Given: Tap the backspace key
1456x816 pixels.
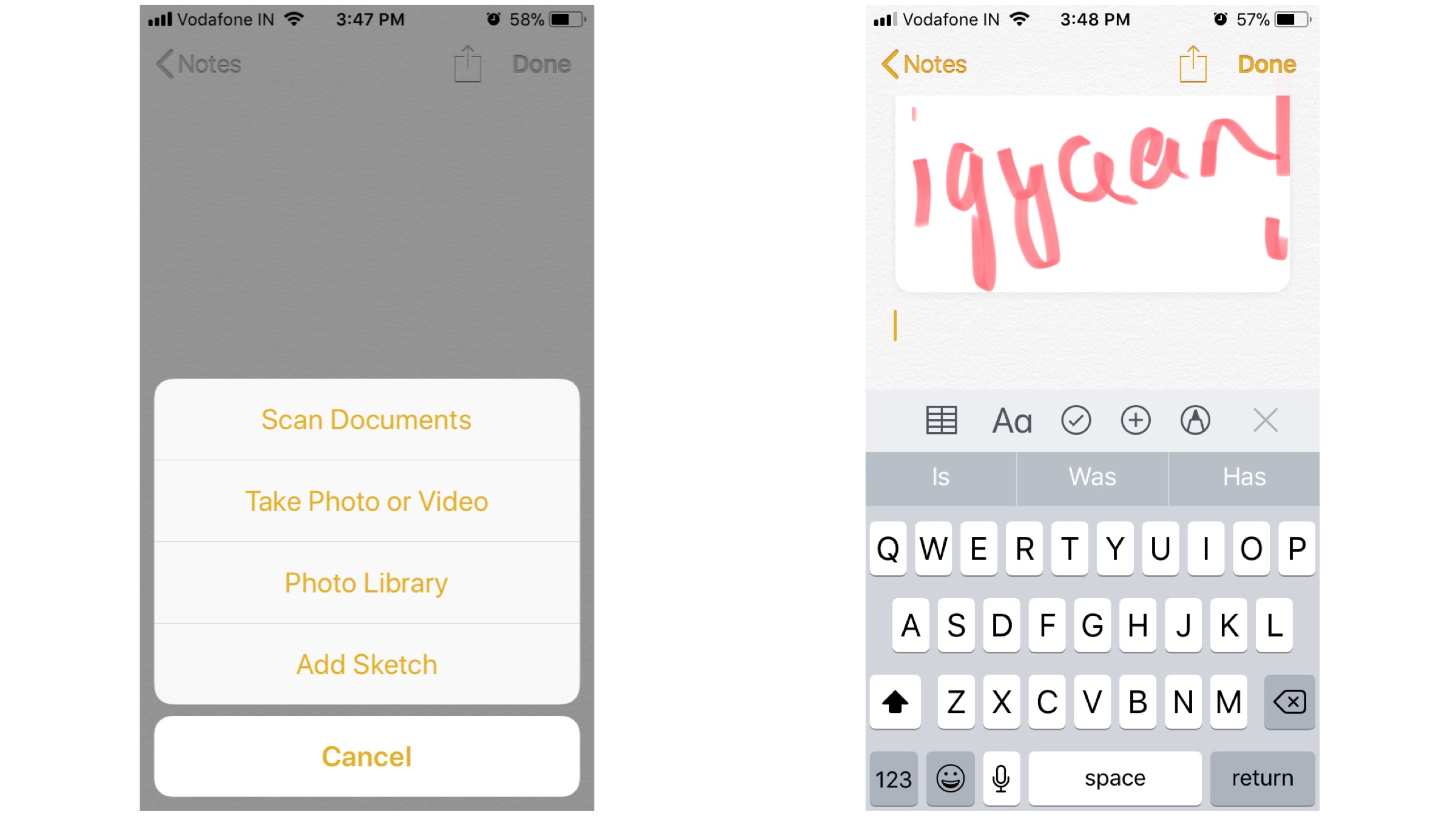Looking at the screenshot, I should pos(1289,702).
